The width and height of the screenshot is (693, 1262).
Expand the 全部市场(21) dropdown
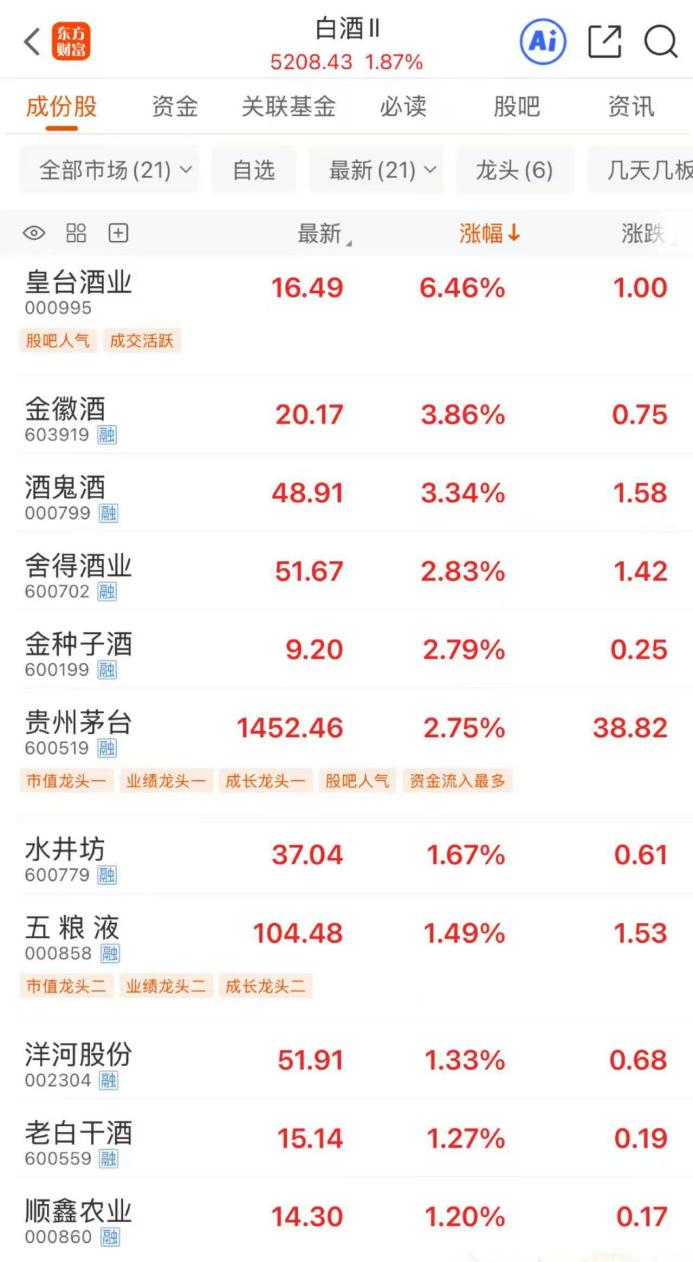click(115, 170)
